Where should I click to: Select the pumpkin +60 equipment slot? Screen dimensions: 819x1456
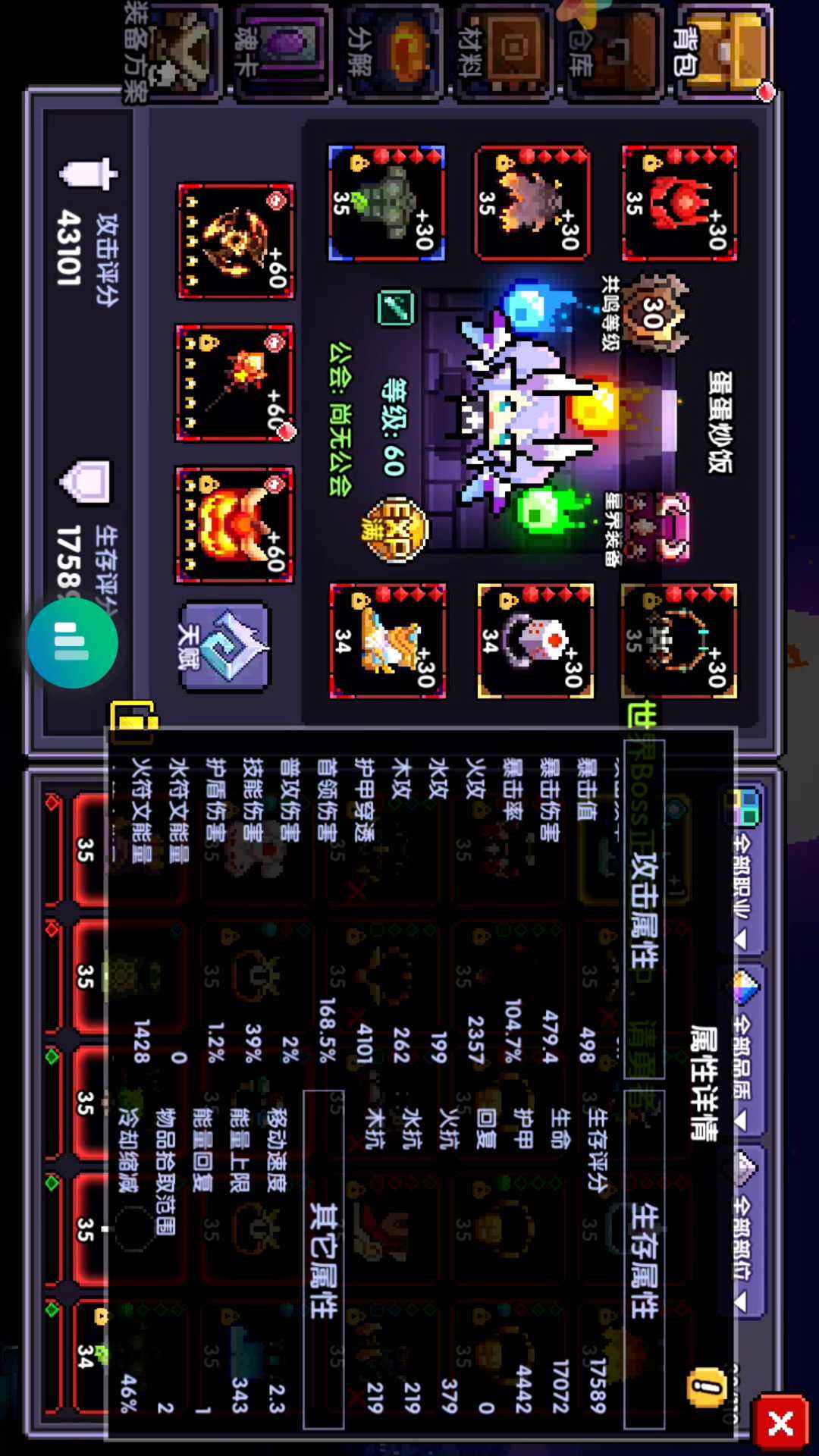click(x=234, y=525)
